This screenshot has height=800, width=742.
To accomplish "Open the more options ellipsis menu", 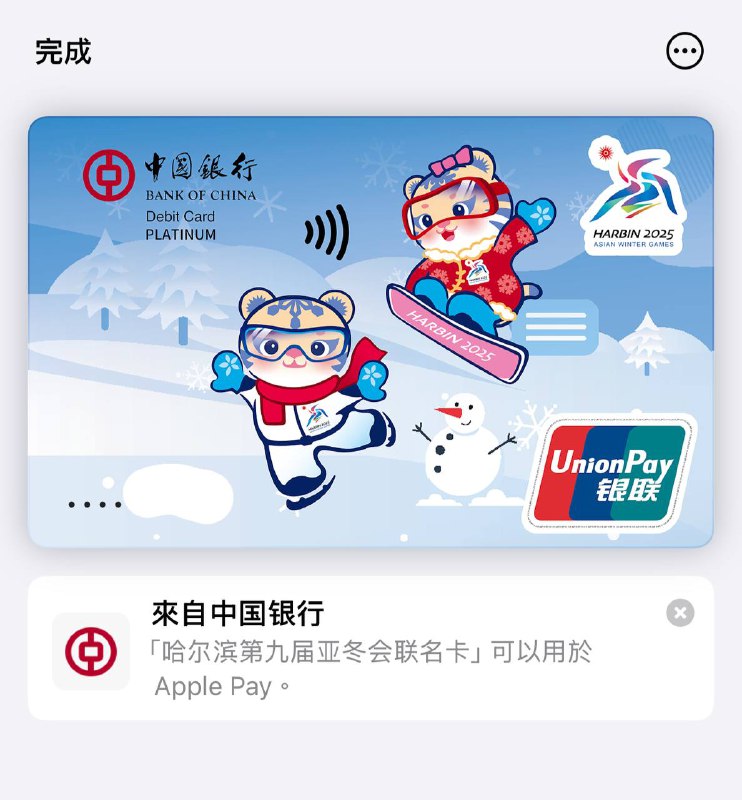I will (685, 51).
